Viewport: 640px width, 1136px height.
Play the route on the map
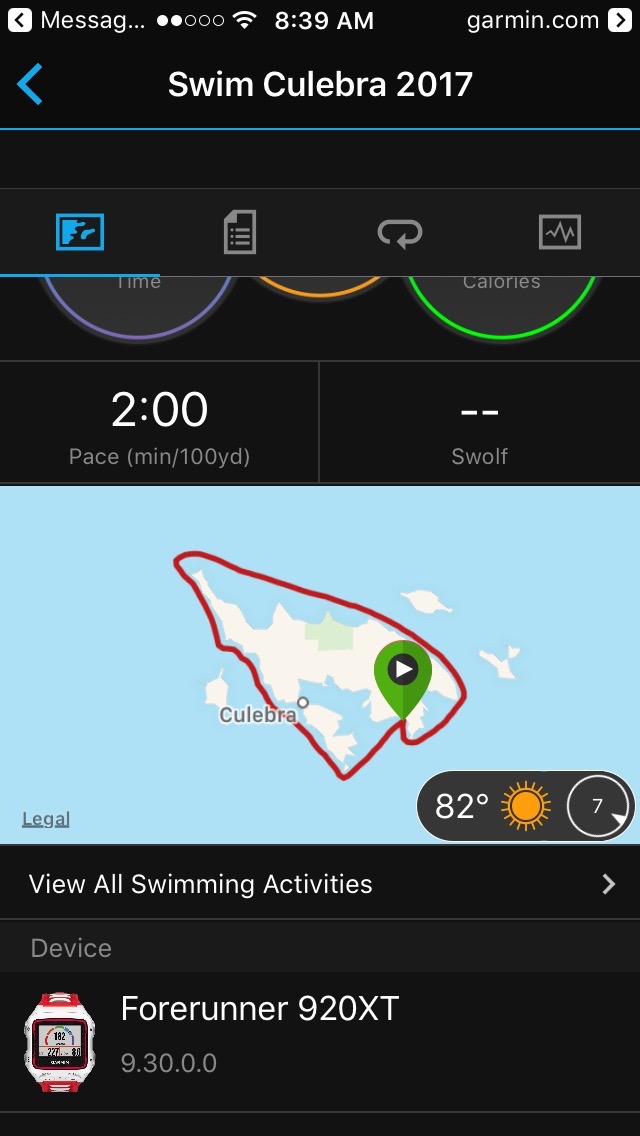(402, 670)
